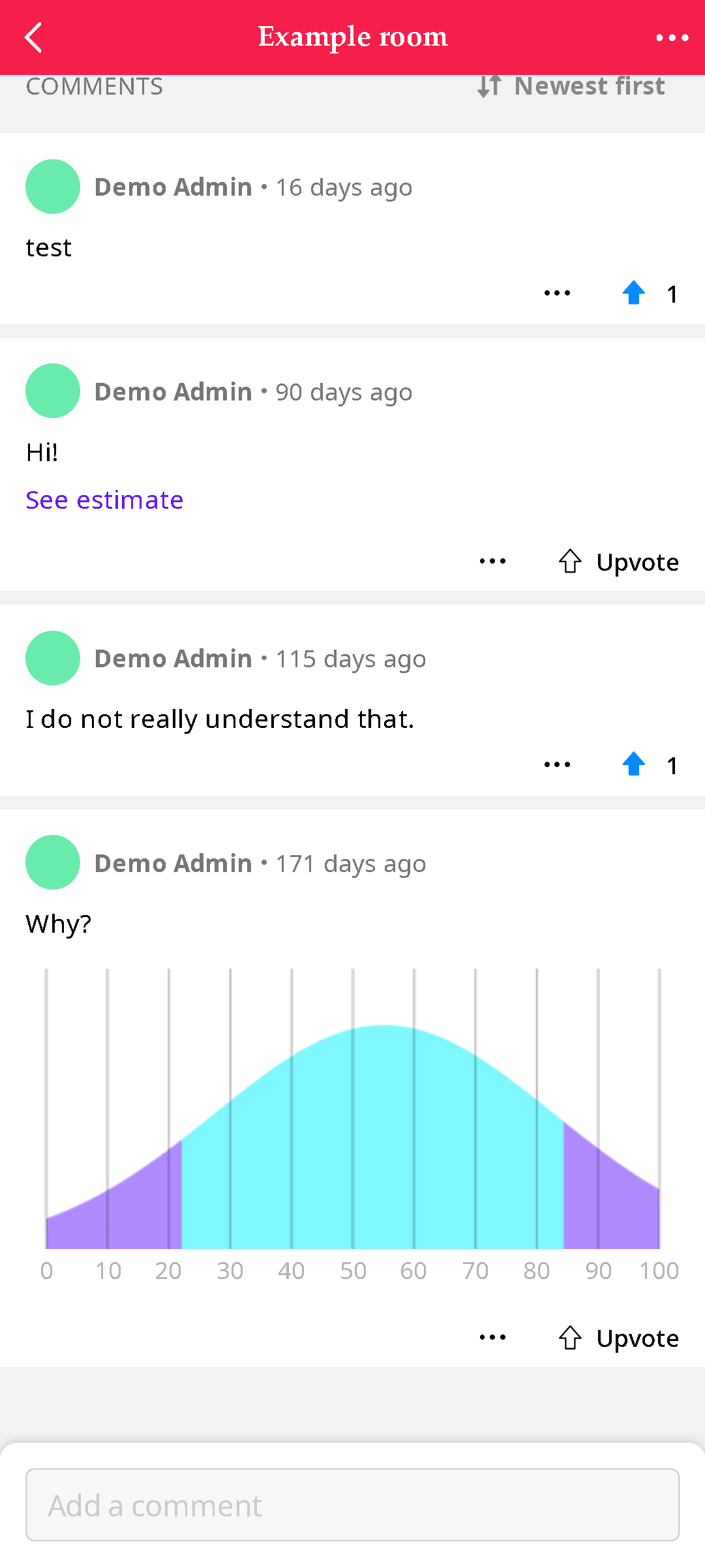
Task: Go back from Example room
Action: [34, 37]
